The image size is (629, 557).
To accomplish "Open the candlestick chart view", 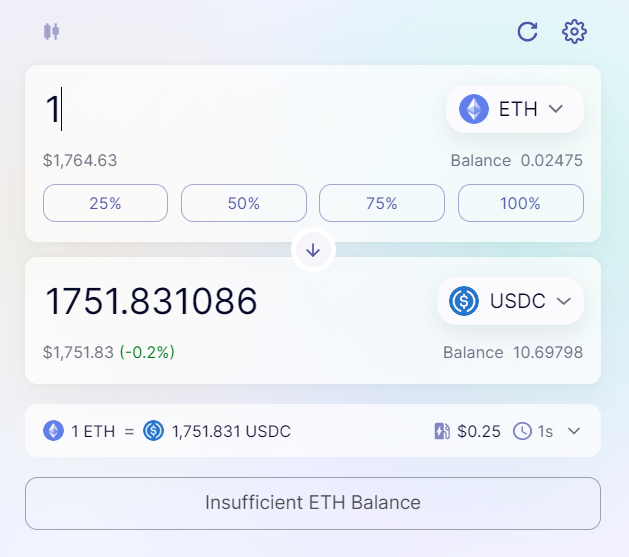I will point(52,31).
